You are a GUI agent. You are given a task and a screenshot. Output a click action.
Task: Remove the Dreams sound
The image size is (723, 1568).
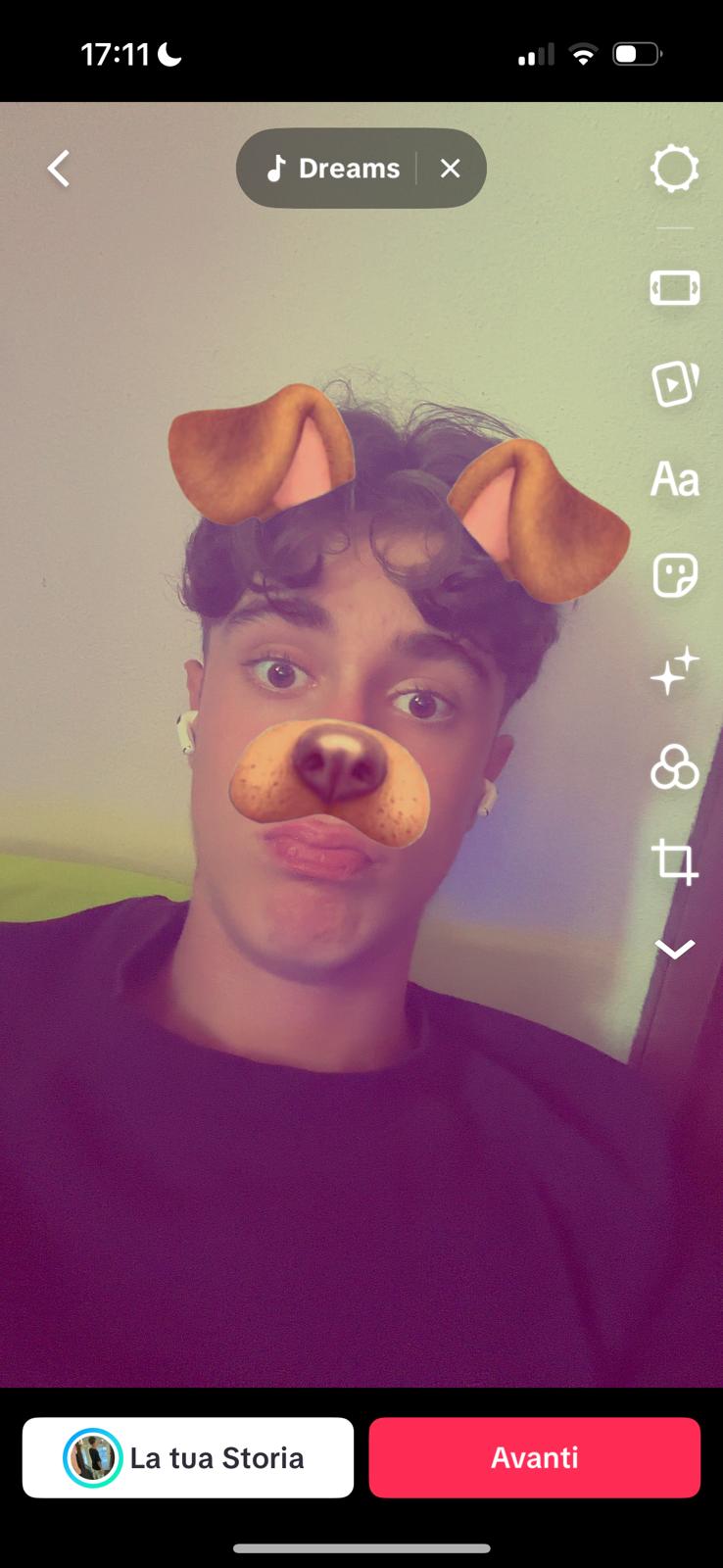click(451, 169)
